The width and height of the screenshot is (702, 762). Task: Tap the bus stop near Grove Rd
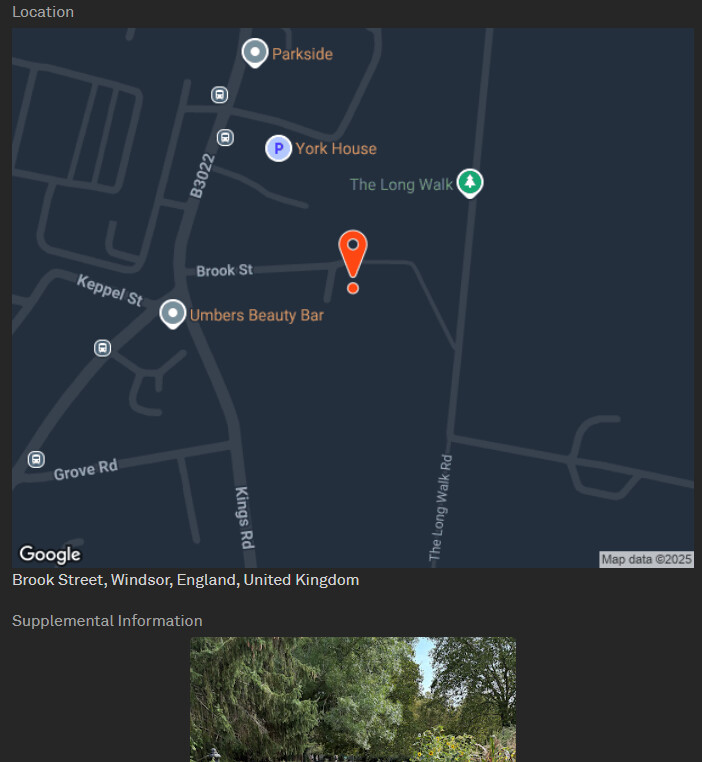(x=36, y=459)
